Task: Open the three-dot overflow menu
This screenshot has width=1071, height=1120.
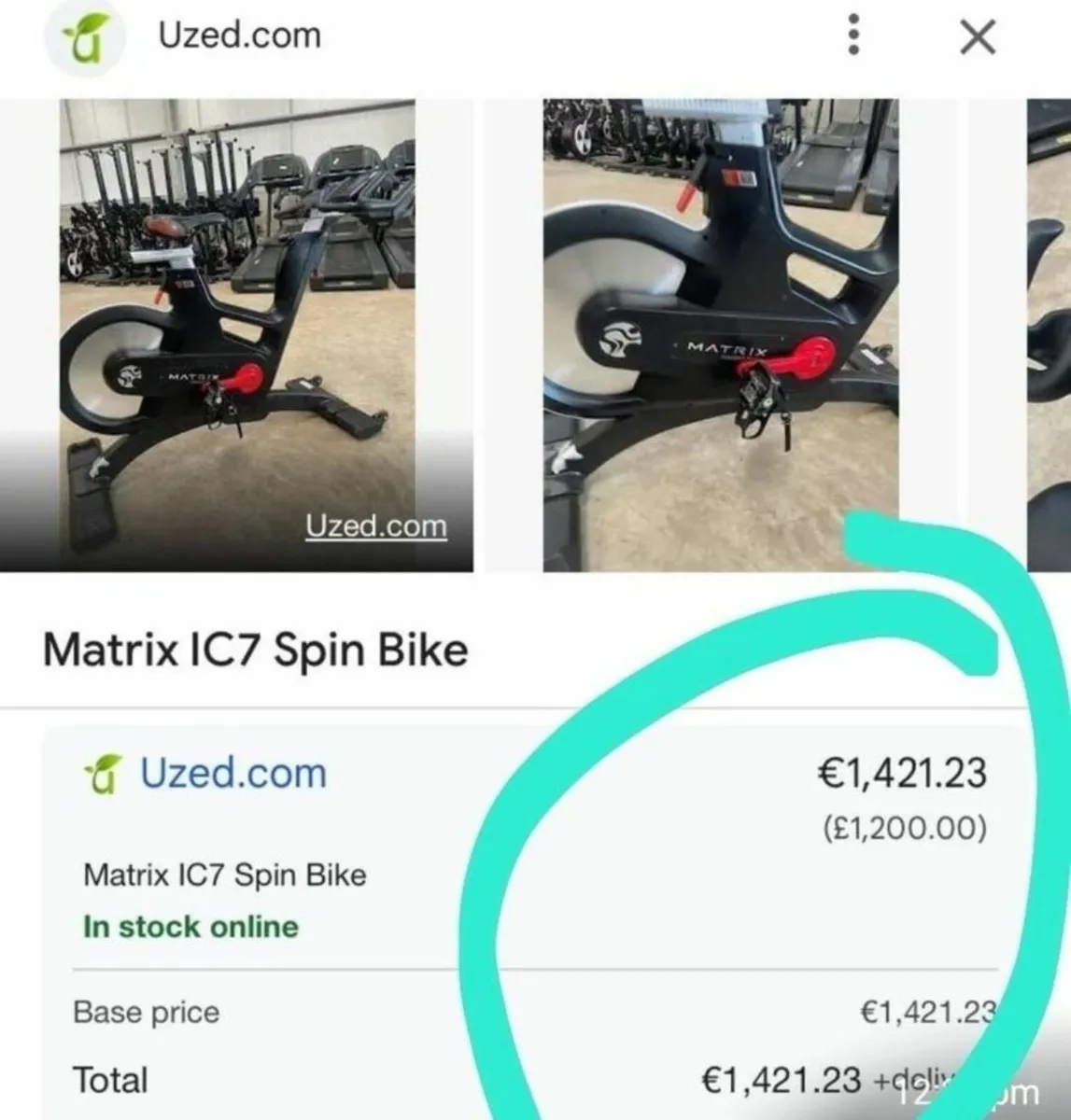Action: click(x=852, y=37)
